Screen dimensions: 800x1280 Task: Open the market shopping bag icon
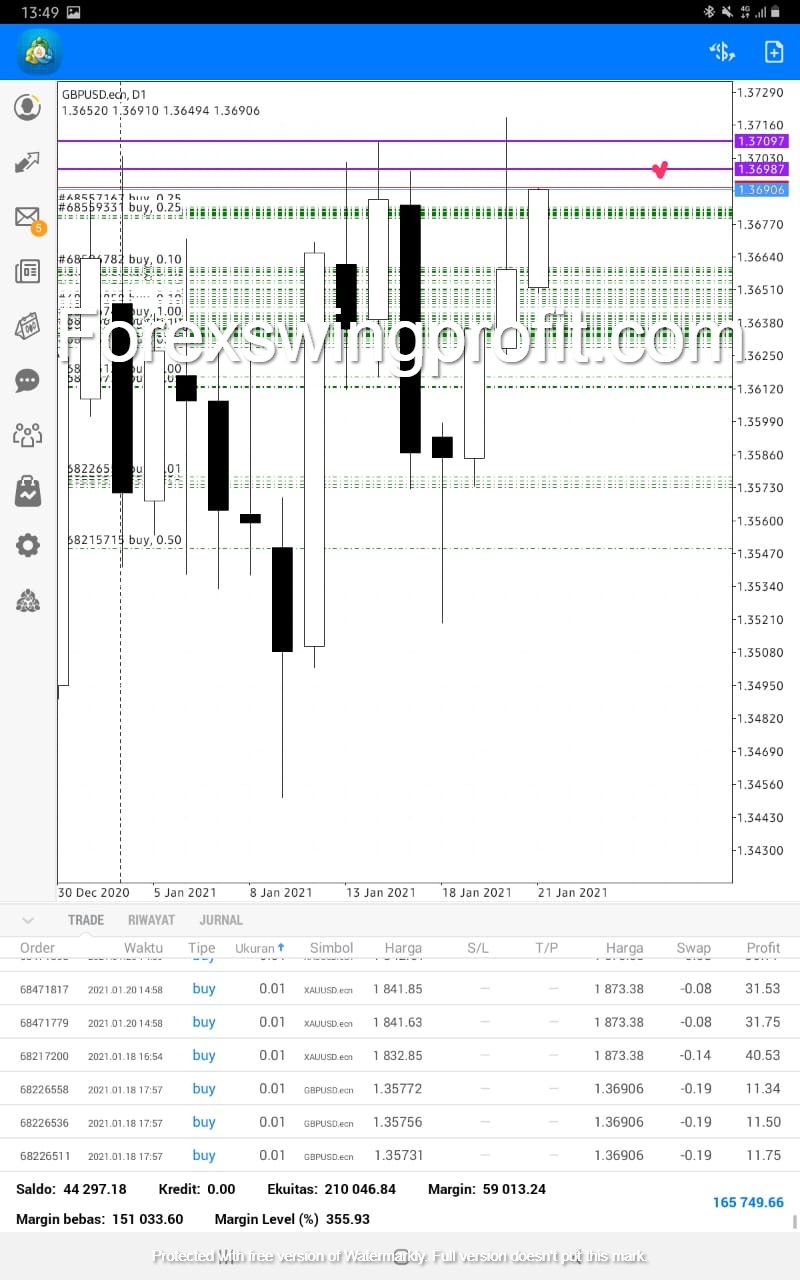[27, 490]
